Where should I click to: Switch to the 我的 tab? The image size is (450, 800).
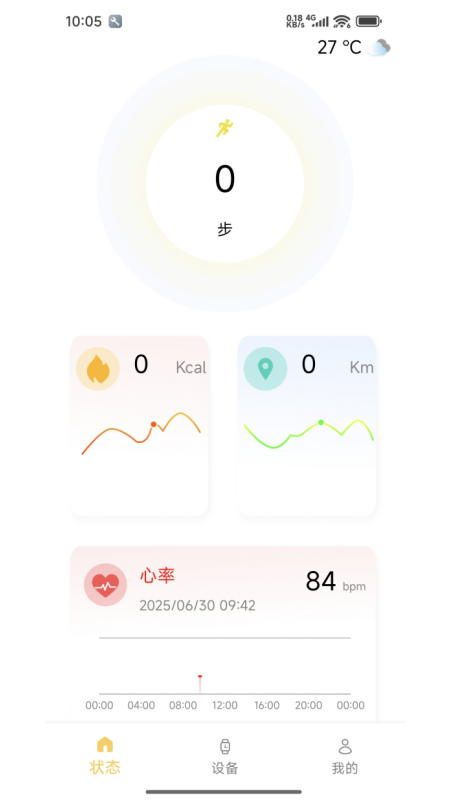click(x=345, y=757)
